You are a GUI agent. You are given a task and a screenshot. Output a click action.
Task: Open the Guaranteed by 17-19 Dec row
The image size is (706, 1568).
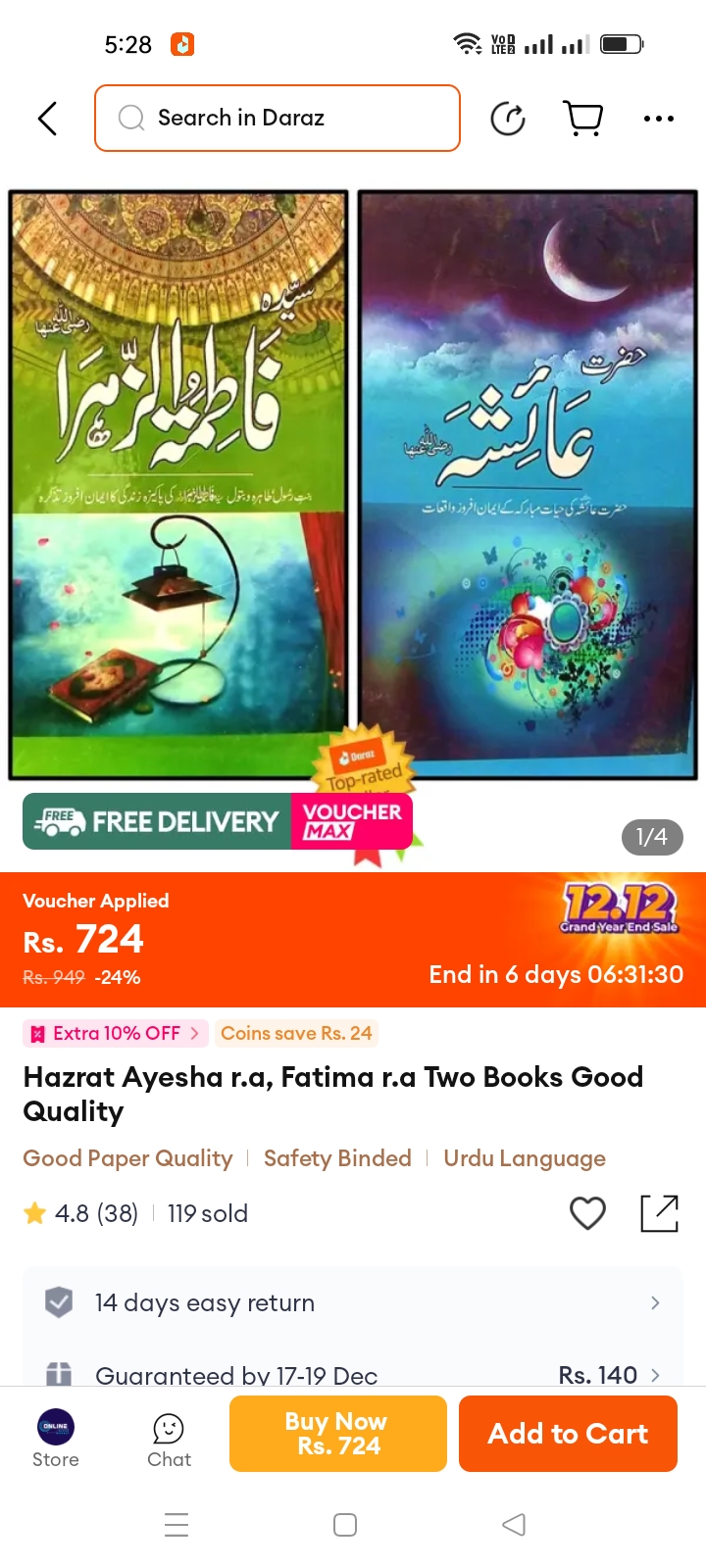click(x=353, y=1374)
